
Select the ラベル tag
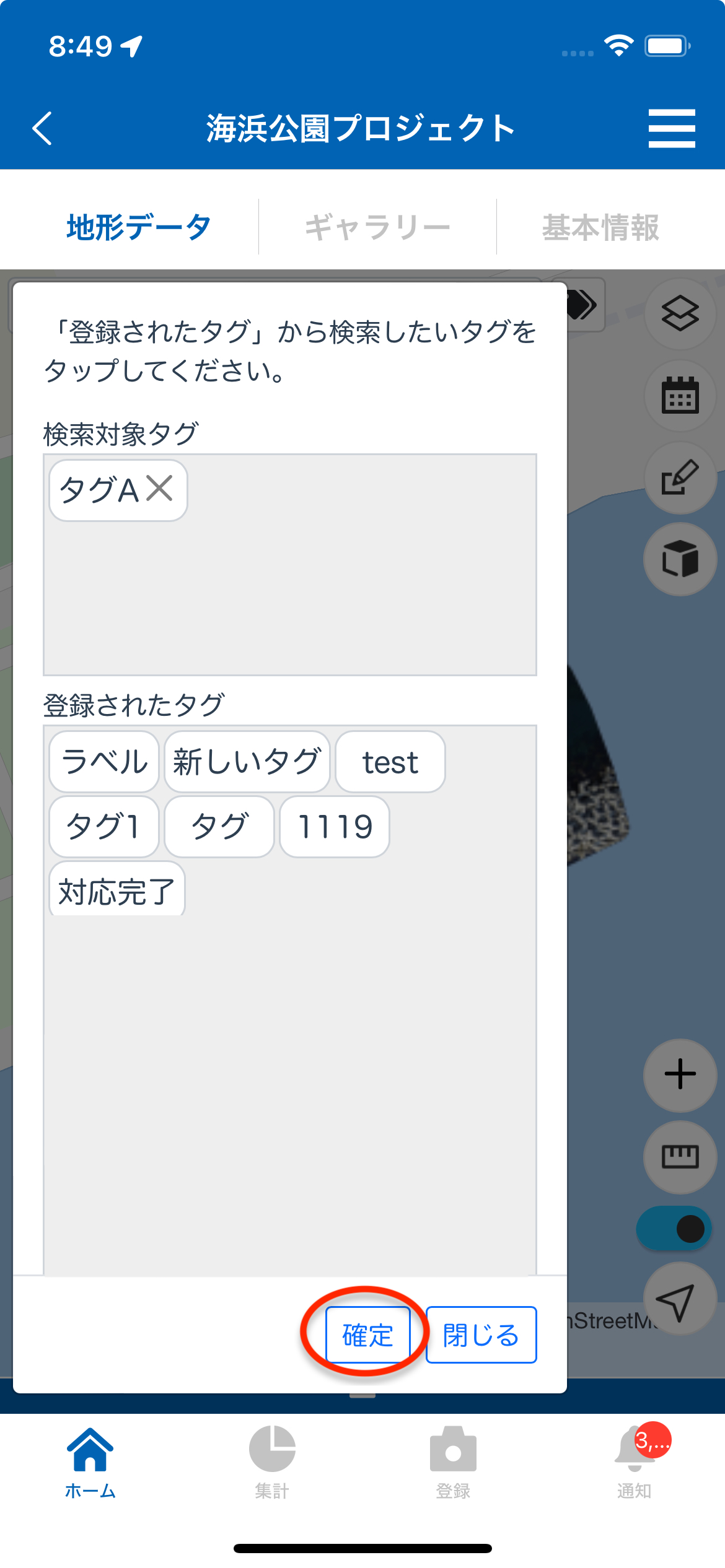coord(104,761)
